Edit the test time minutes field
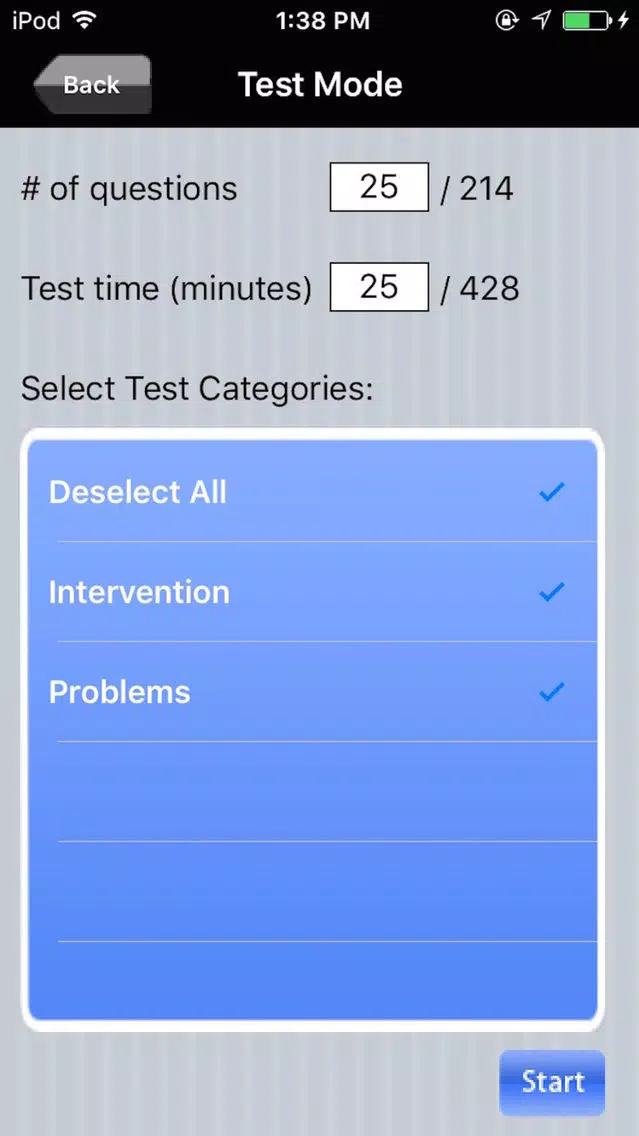Viewport: 639px width, 1136px height. click(x=379, y=287)
